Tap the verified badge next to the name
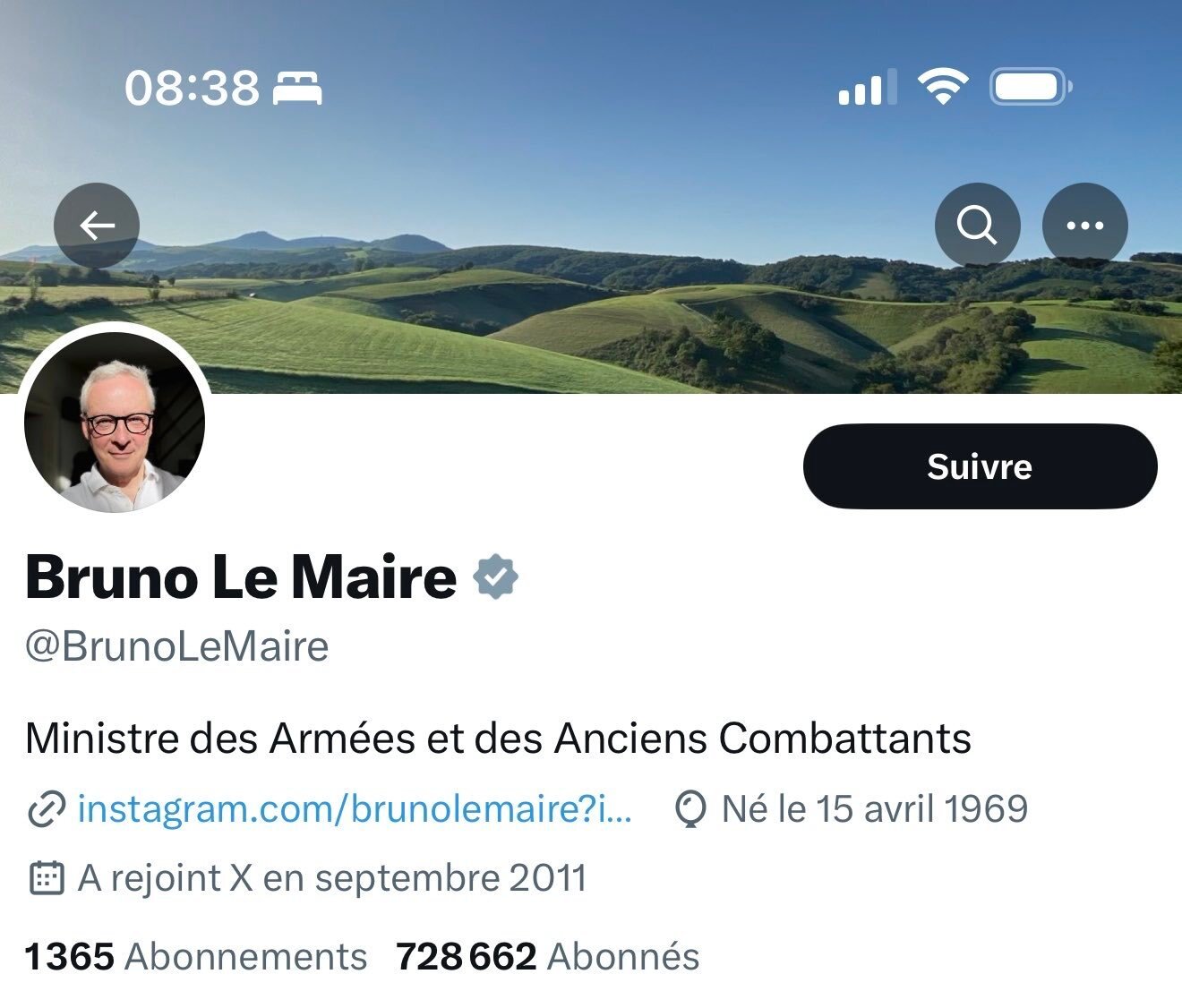The width and height of the screenshot is (1182, 1008). click(x=496, y=577)
